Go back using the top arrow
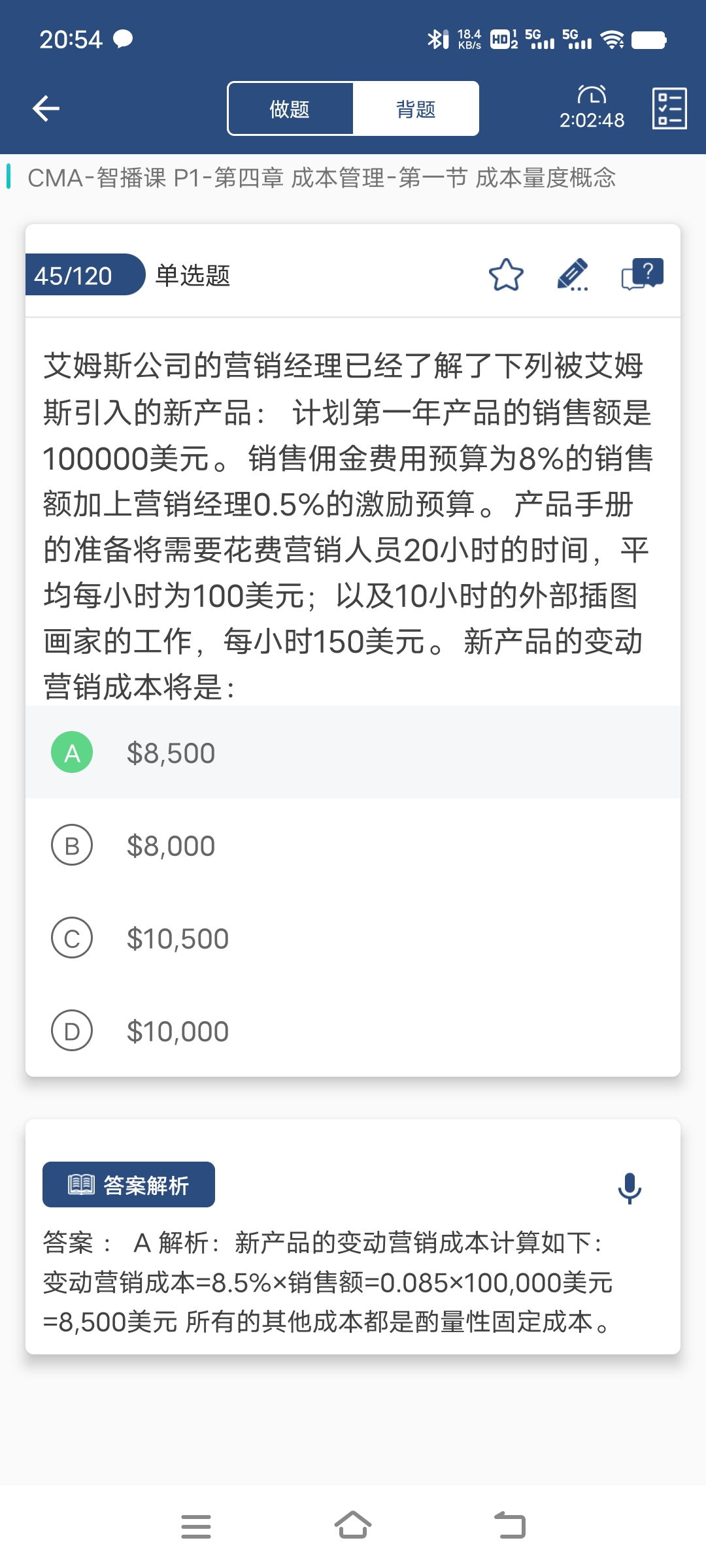 tap(46, 108)
